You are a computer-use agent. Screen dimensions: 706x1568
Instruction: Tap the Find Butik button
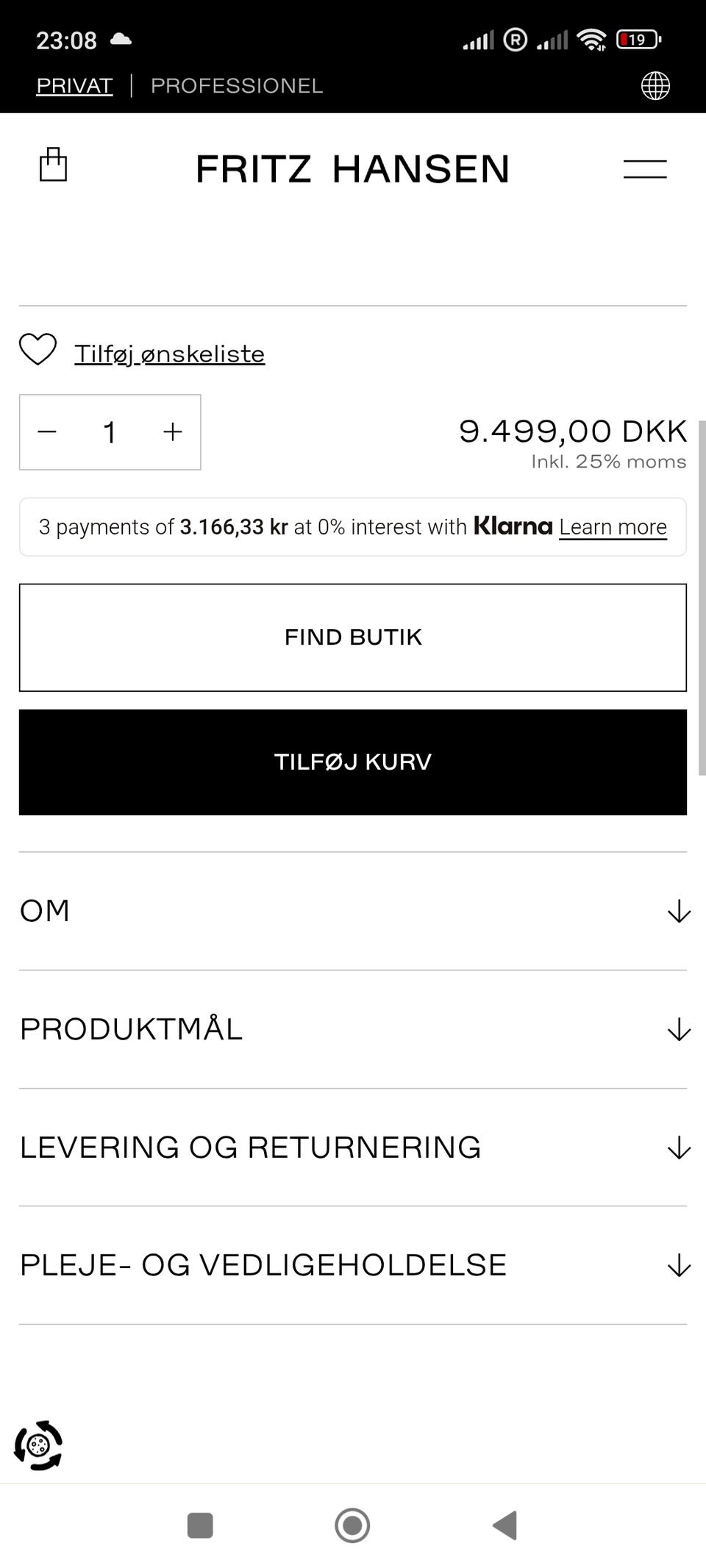(x=353, y=637)
